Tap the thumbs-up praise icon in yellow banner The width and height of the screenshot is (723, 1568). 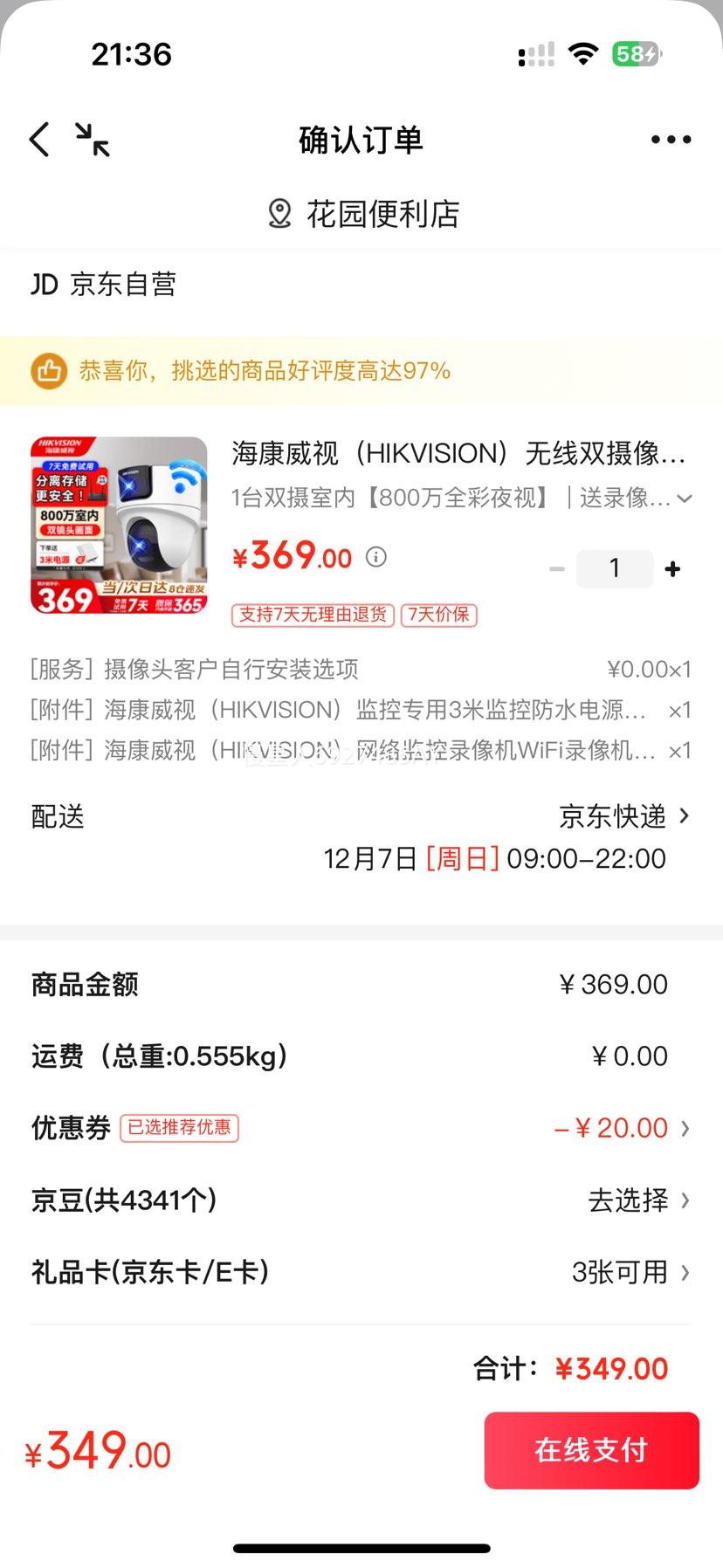[50, 370]
